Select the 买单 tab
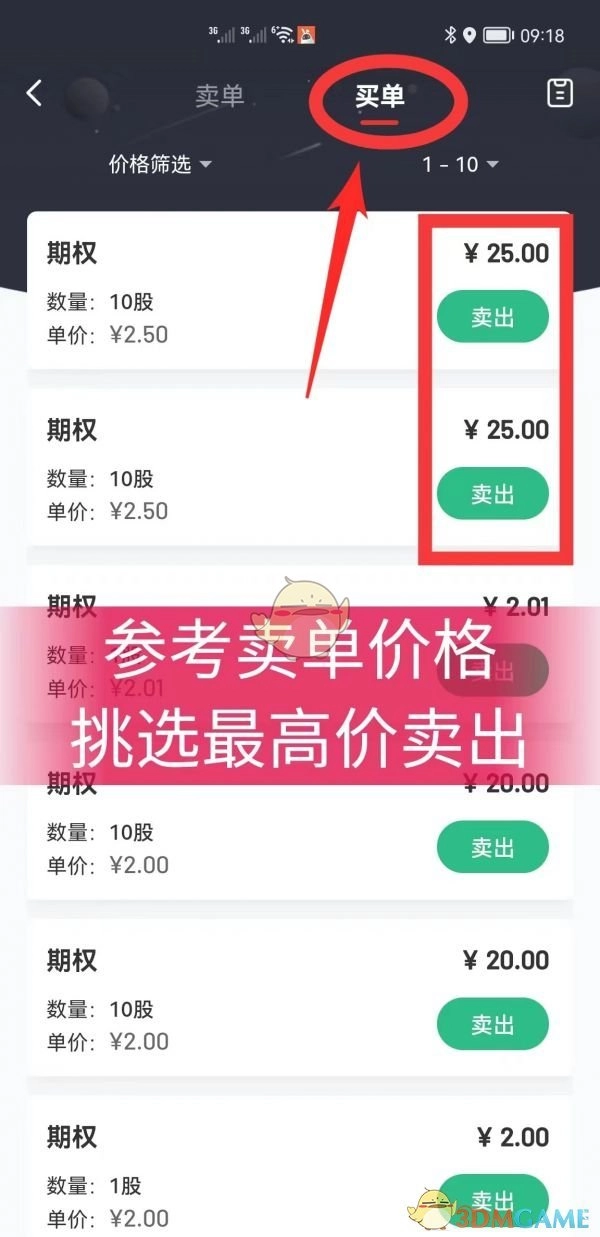 point(380,96)
